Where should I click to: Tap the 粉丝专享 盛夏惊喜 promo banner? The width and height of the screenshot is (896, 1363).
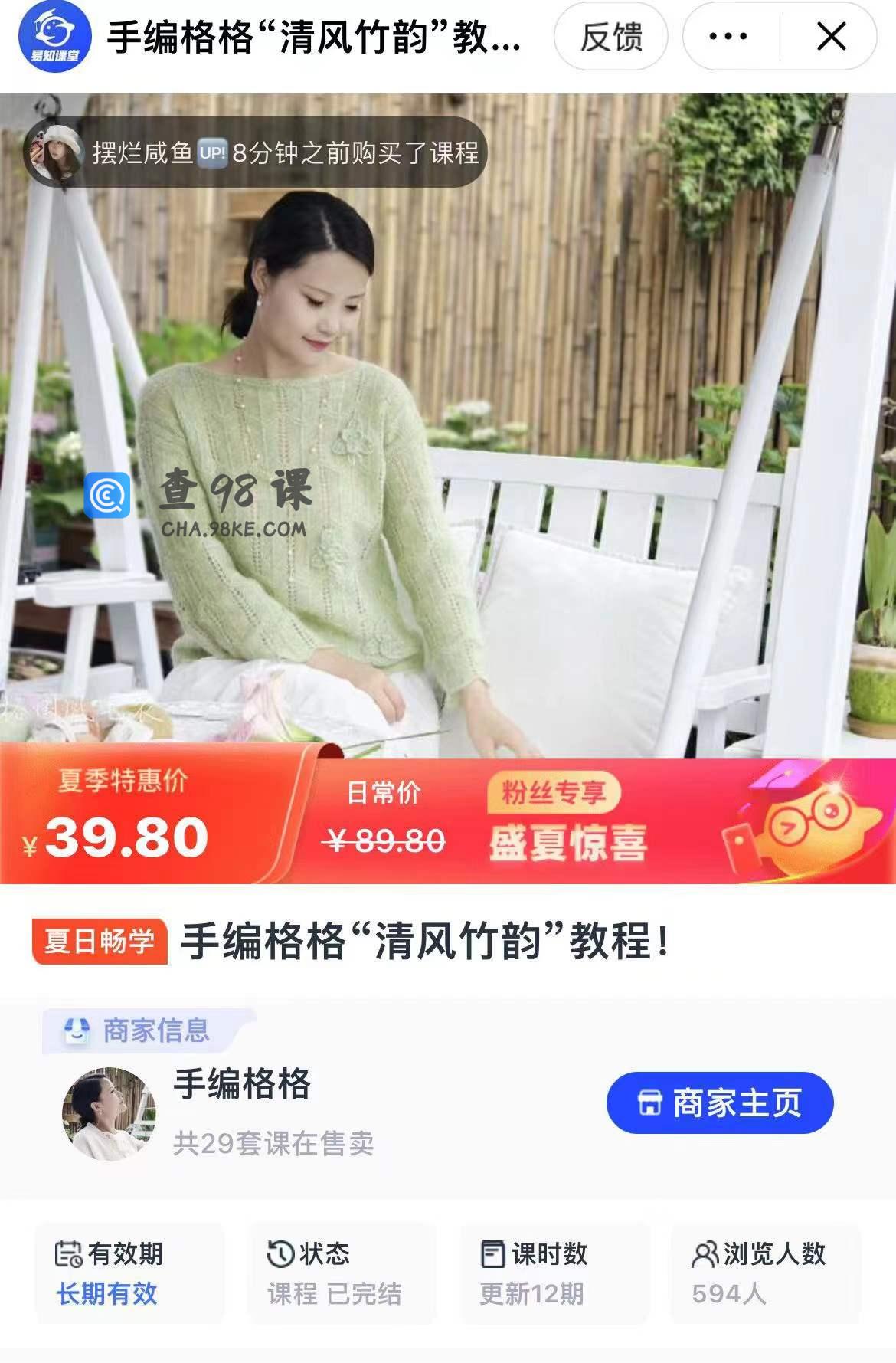tap(567, 821)
